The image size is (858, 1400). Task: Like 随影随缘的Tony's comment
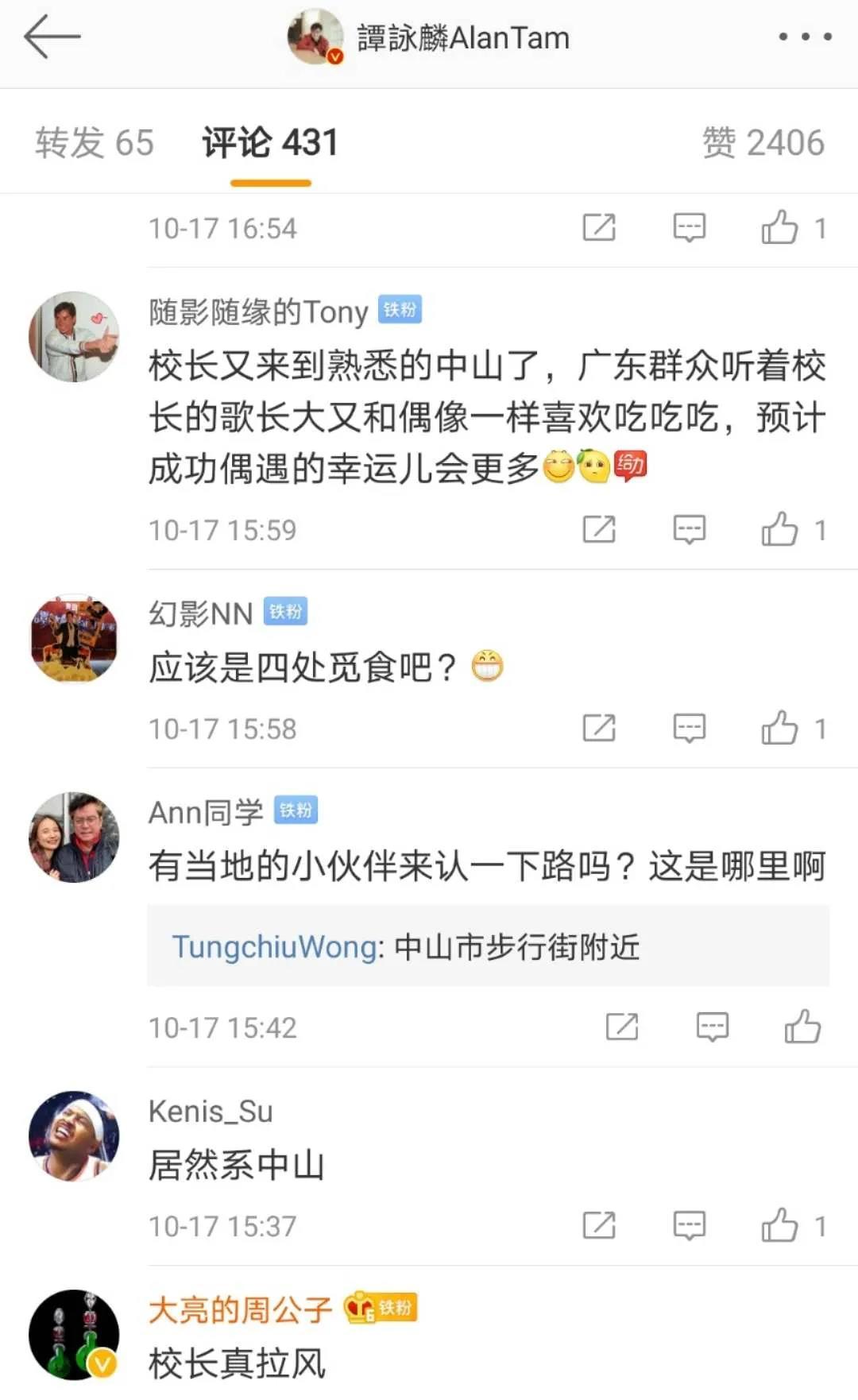click(780, 529)
